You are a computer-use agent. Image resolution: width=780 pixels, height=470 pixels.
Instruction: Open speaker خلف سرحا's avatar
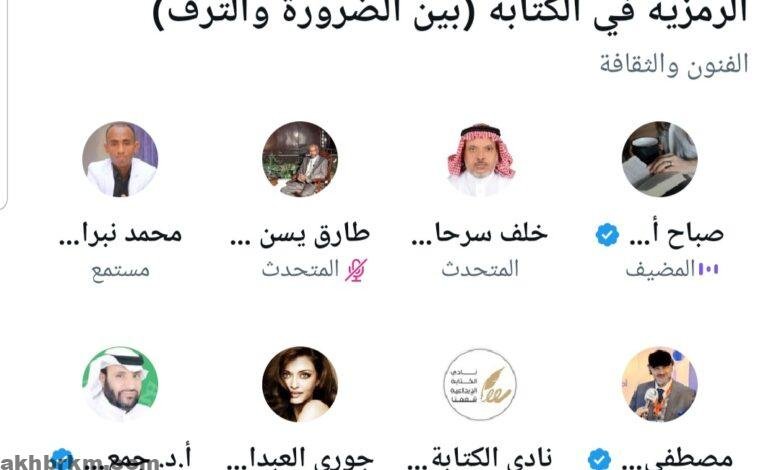pos(480,160)
